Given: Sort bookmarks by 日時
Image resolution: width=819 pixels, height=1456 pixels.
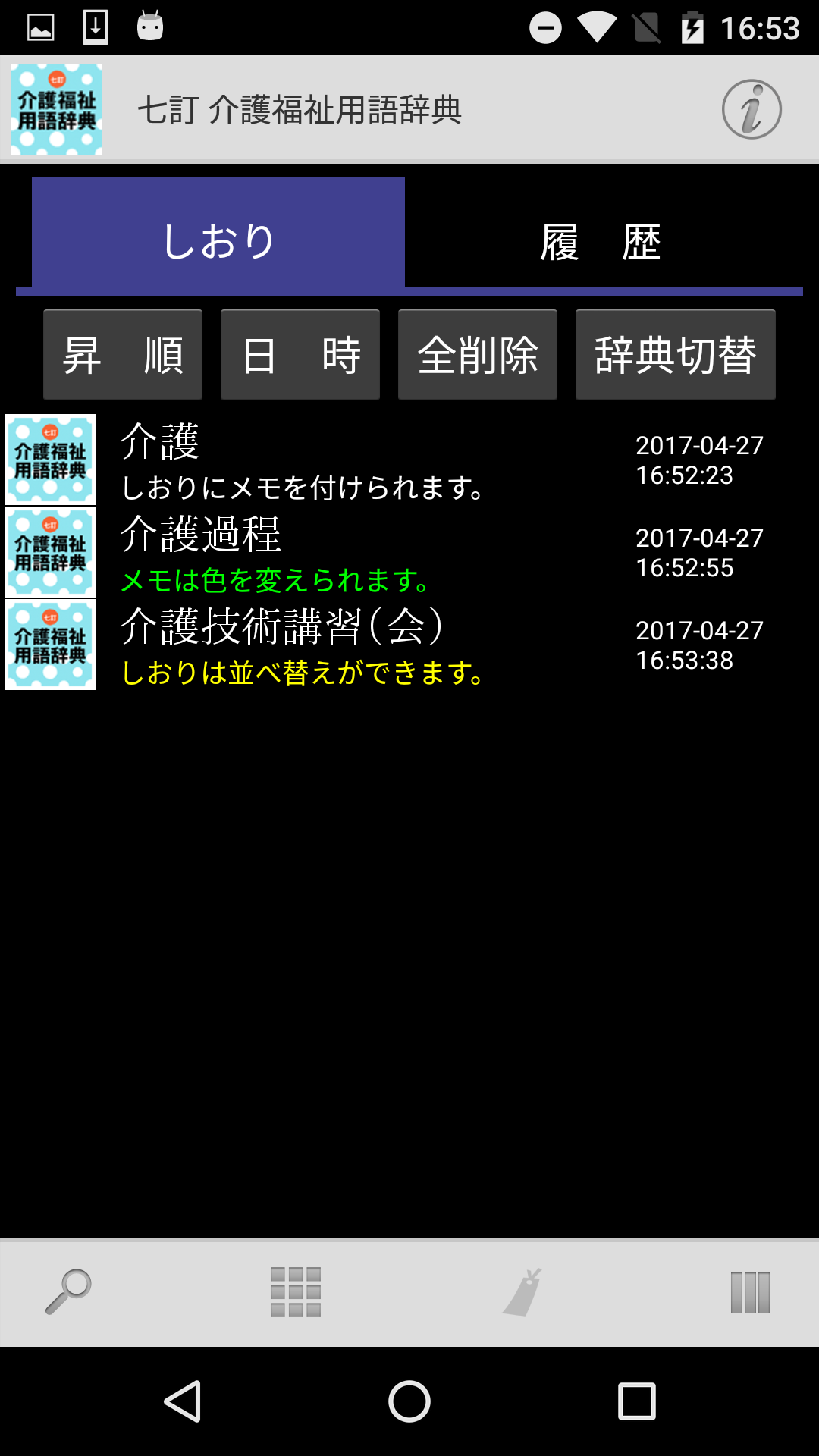Looking at the screenshot, I should pos(300,355).
